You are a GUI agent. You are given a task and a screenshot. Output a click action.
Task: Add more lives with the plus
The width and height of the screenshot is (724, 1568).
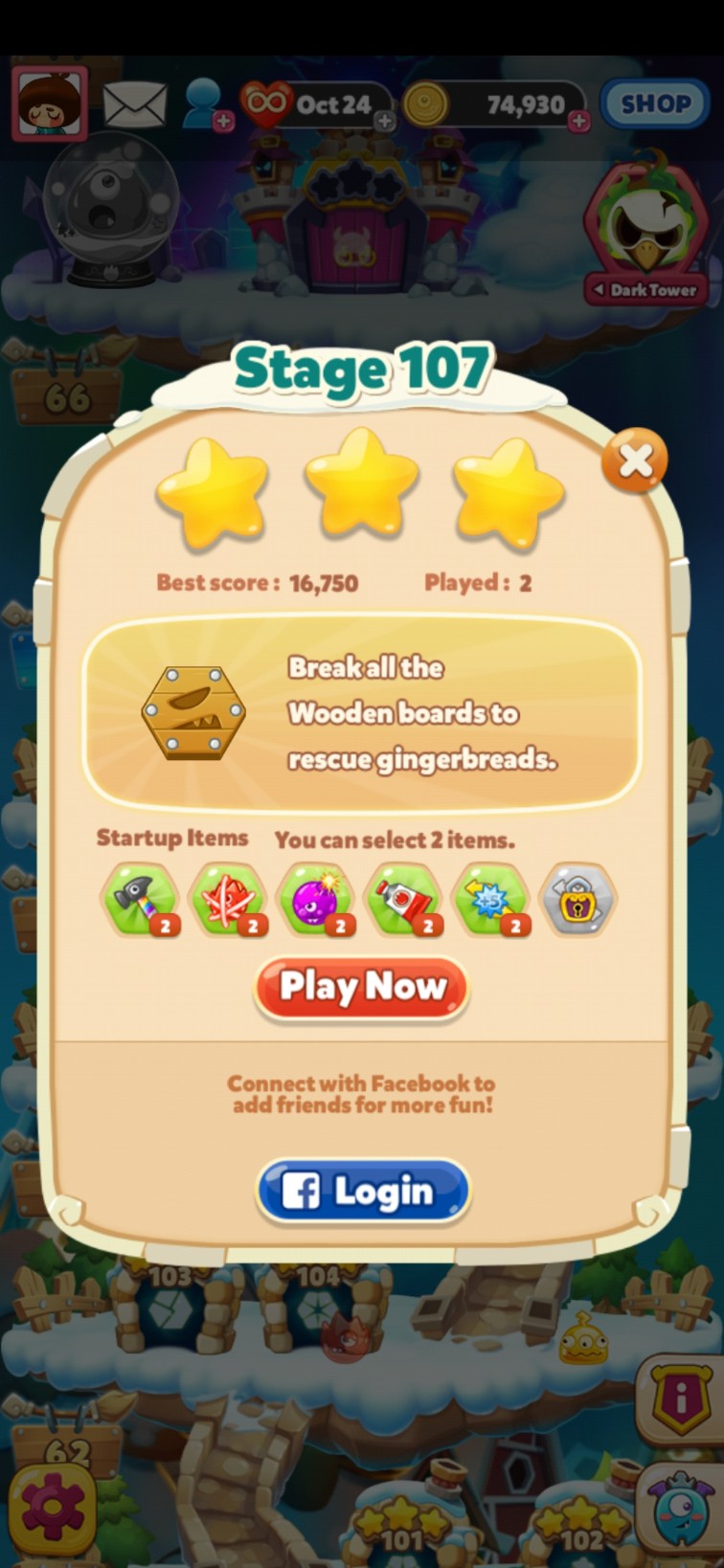pyautogui.click(x=384, y=122)
